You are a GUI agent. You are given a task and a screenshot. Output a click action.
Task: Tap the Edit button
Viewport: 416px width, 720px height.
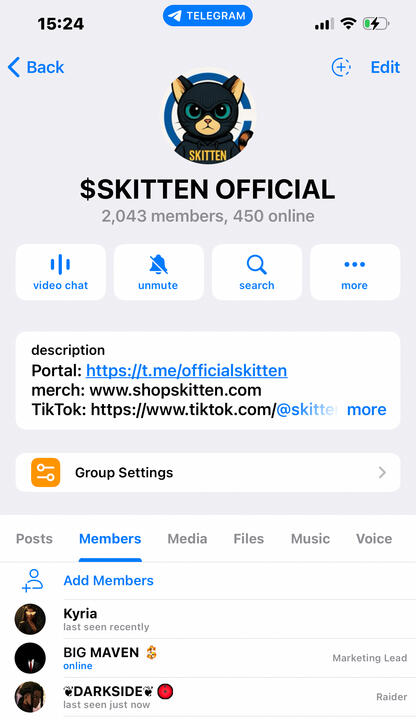tap(385, 67)
